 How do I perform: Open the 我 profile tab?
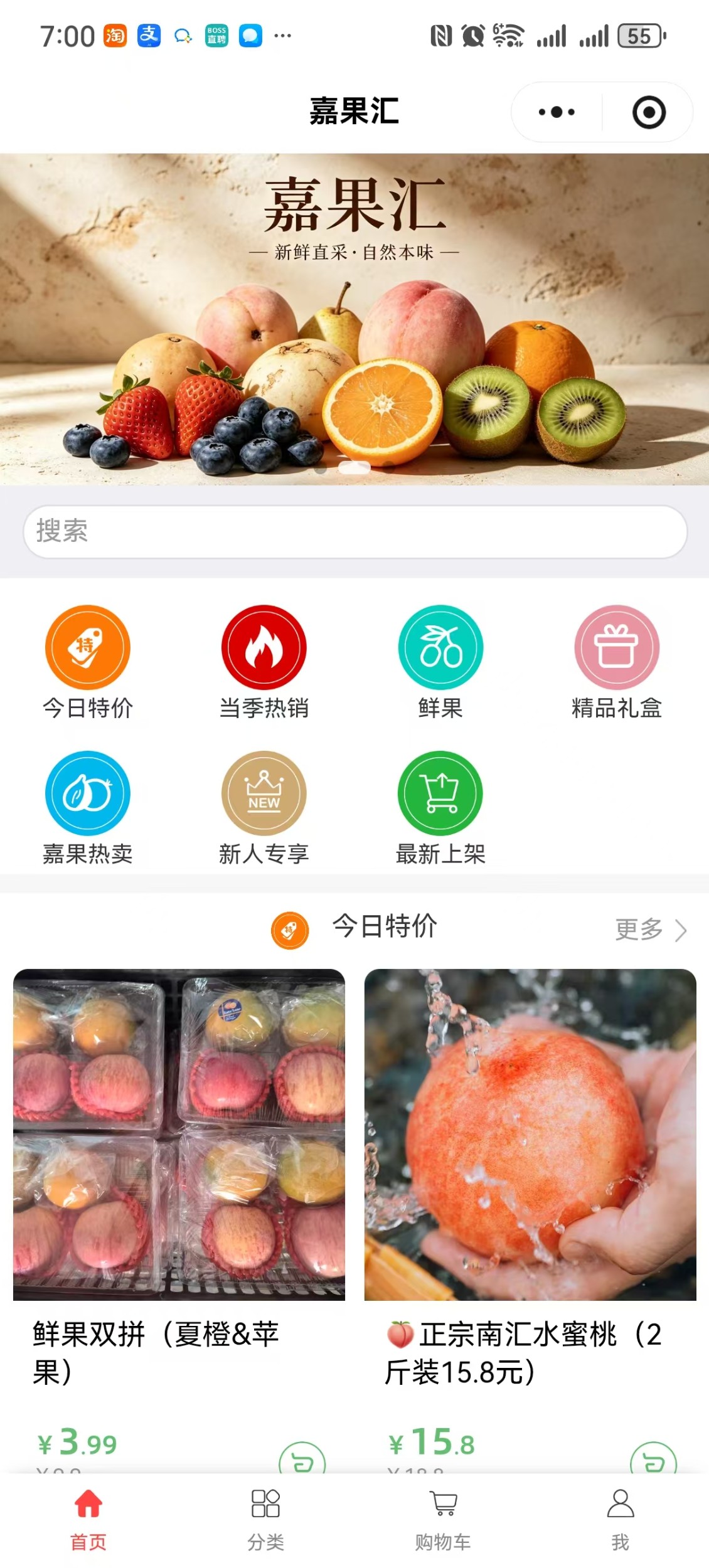[621, 1520]
